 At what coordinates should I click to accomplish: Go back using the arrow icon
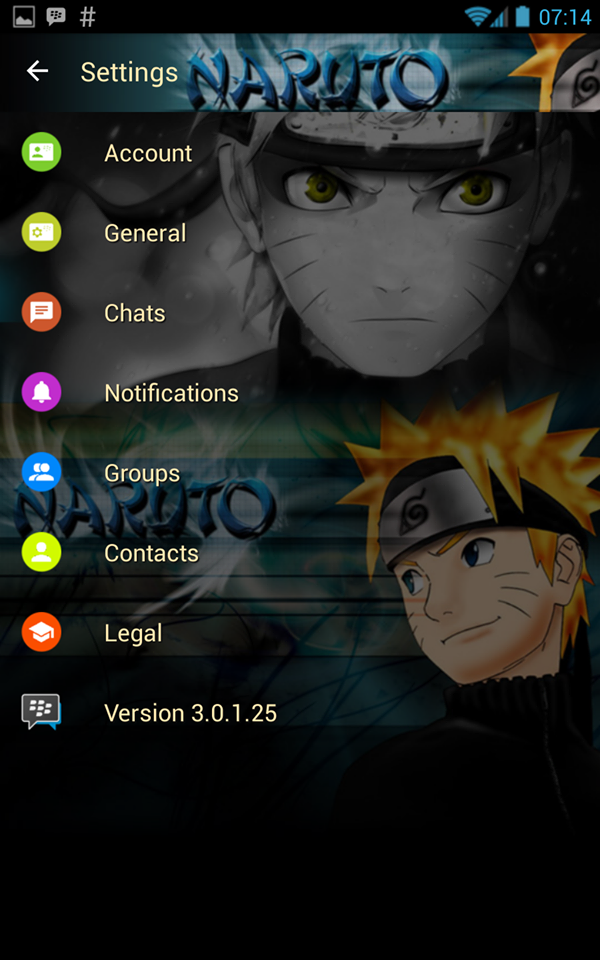click(x=37, y=71)
